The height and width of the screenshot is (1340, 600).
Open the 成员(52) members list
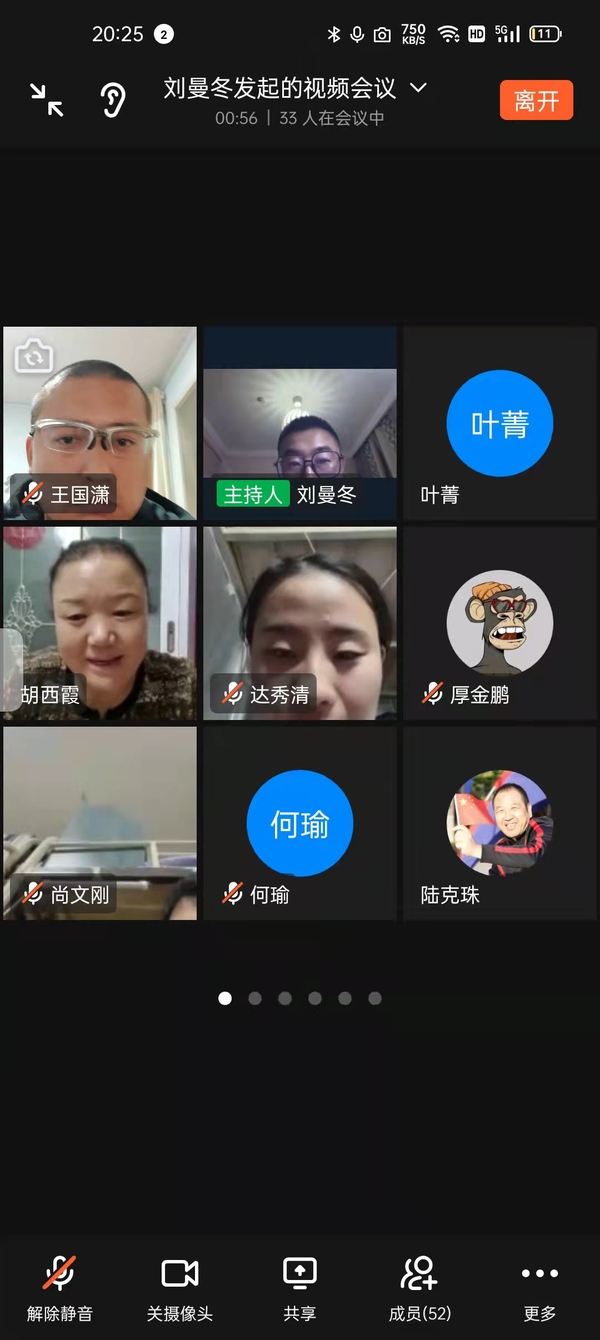click(420, 1288)
